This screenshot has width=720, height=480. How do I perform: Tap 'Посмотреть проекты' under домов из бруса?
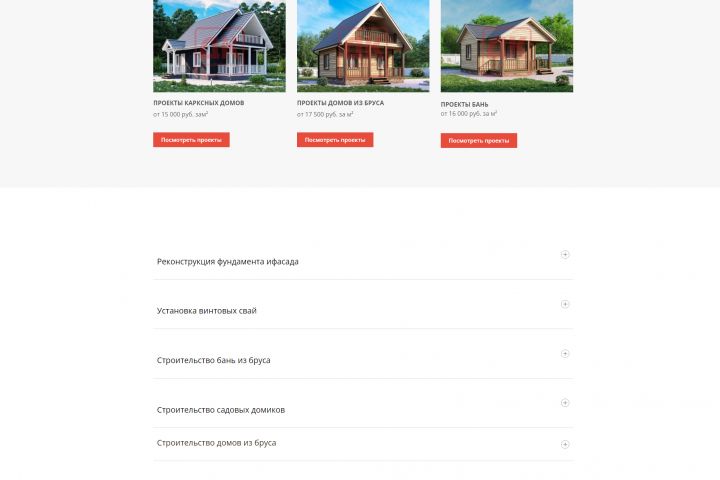335,140
